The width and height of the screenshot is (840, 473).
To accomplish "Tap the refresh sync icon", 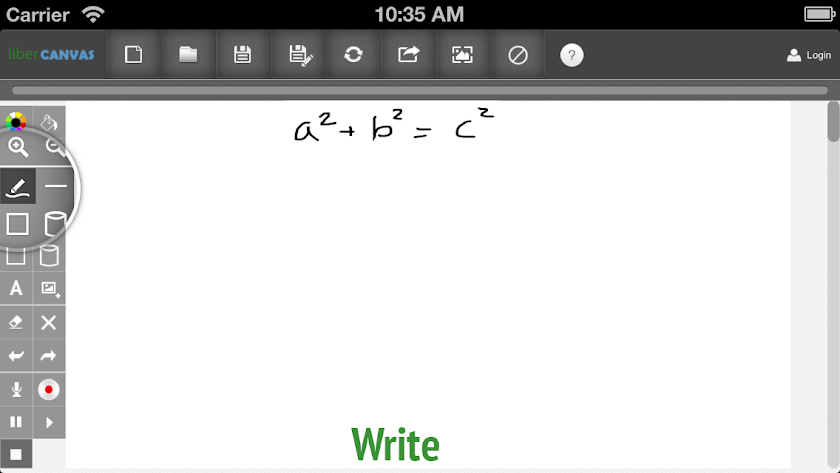I will [353, 55].
